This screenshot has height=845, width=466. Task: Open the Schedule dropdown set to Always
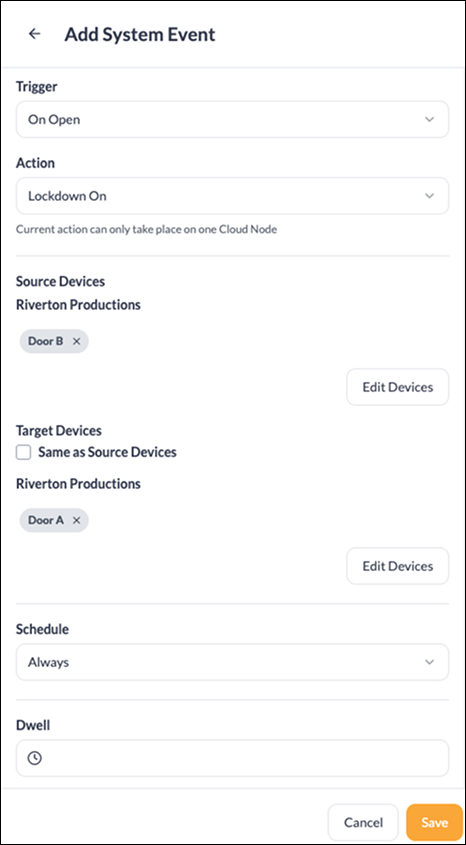(232, 662)
